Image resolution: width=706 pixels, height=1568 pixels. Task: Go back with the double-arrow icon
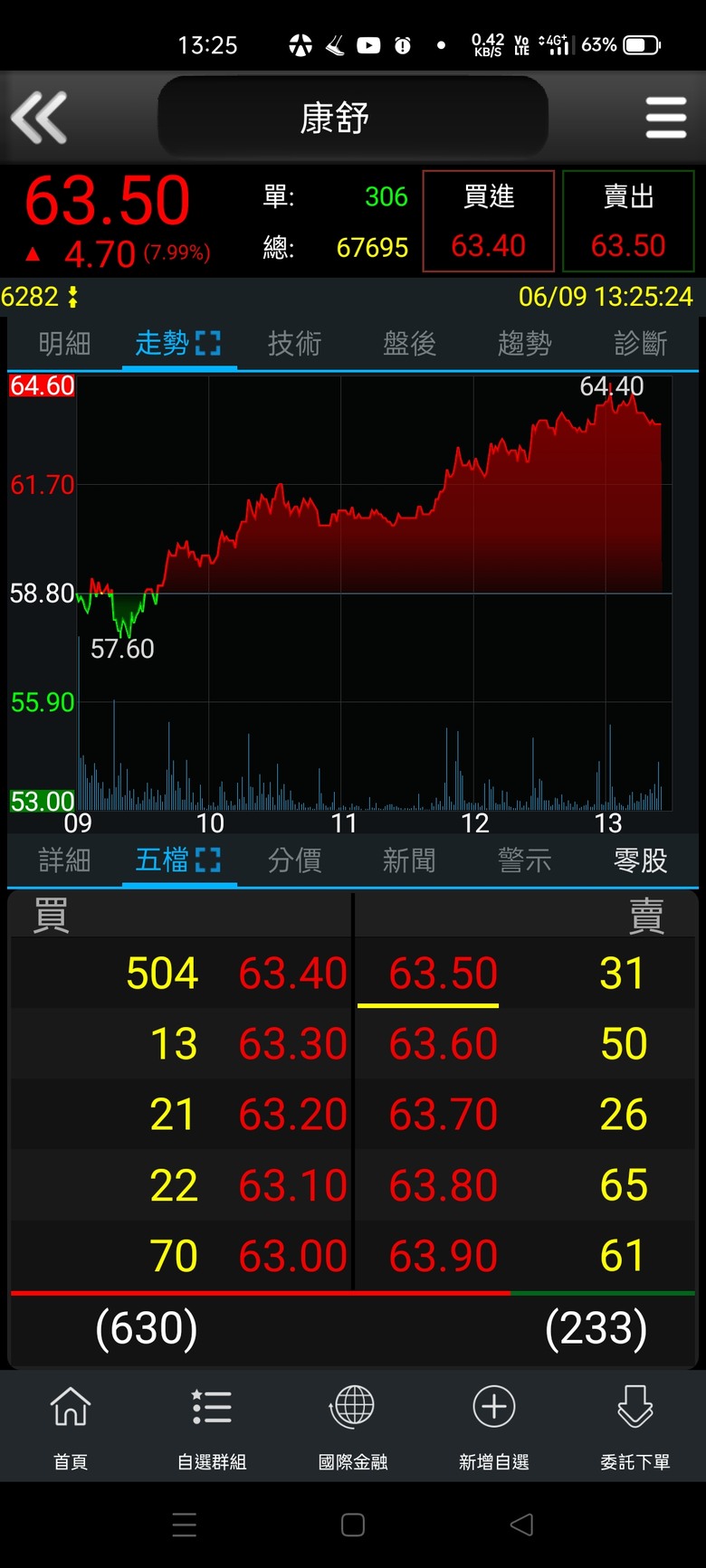[x=39, y=118]
